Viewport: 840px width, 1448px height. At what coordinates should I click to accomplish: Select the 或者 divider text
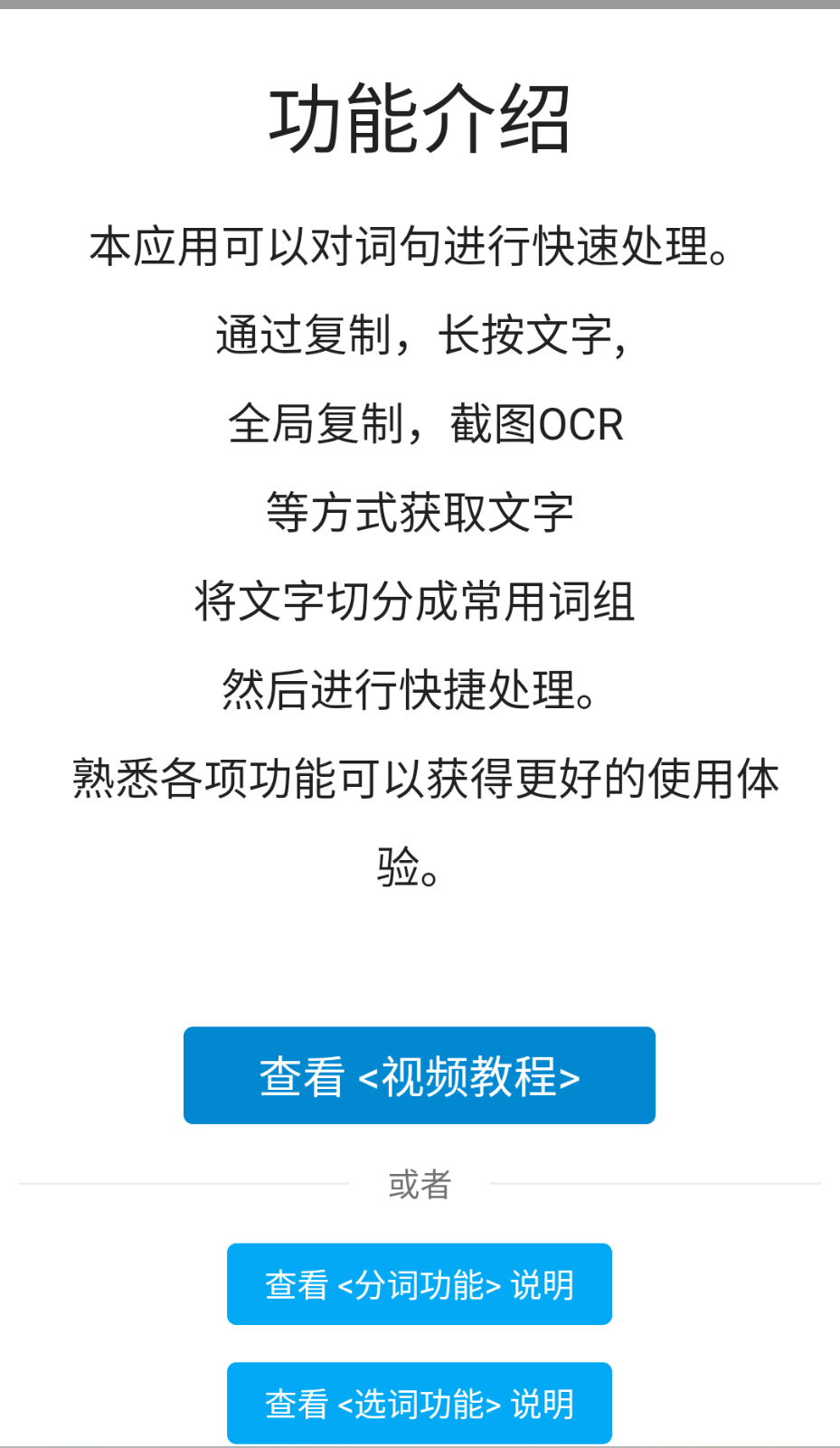tap(420, 1184)
